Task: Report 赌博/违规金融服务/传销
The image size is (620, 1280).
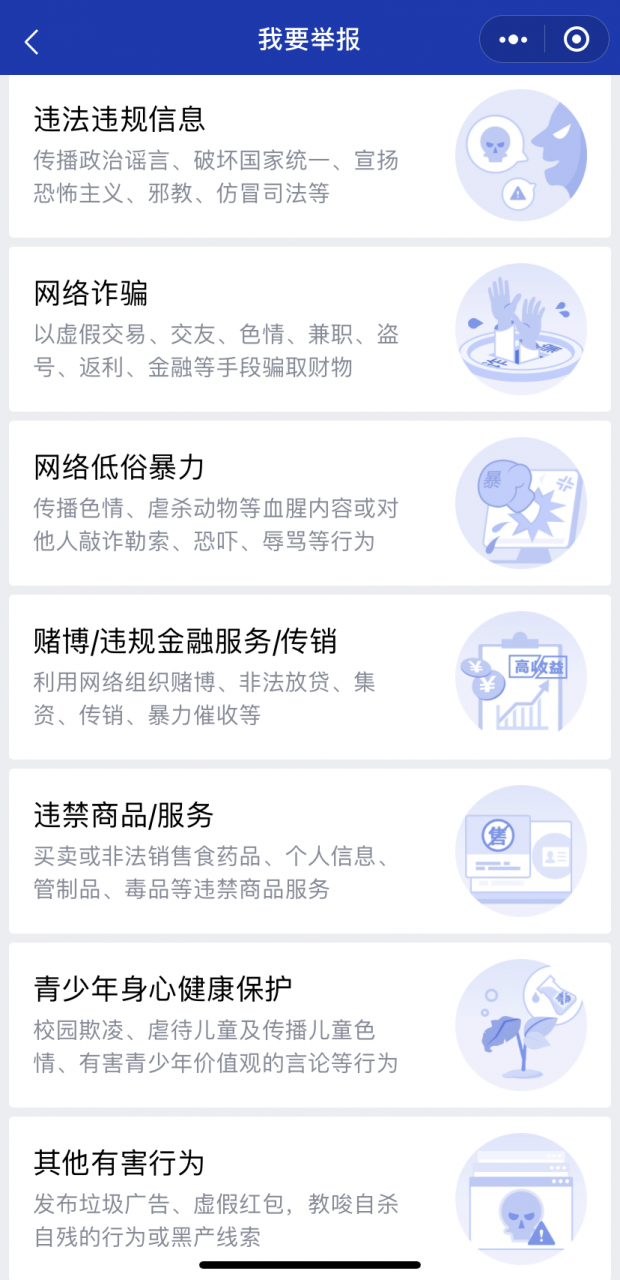Action: tap(309, 677)
